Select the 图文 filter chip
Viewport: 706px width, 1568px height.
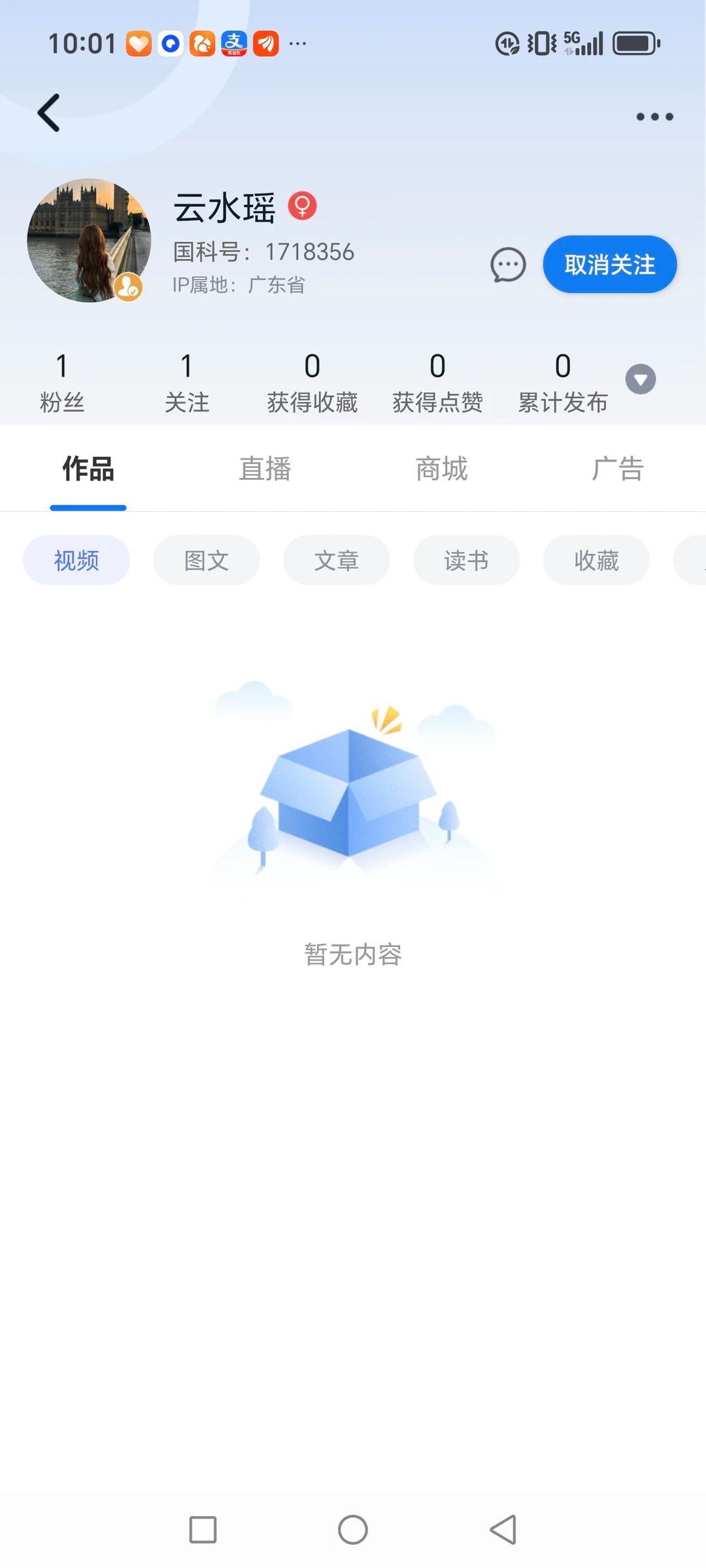pos(207,560)
